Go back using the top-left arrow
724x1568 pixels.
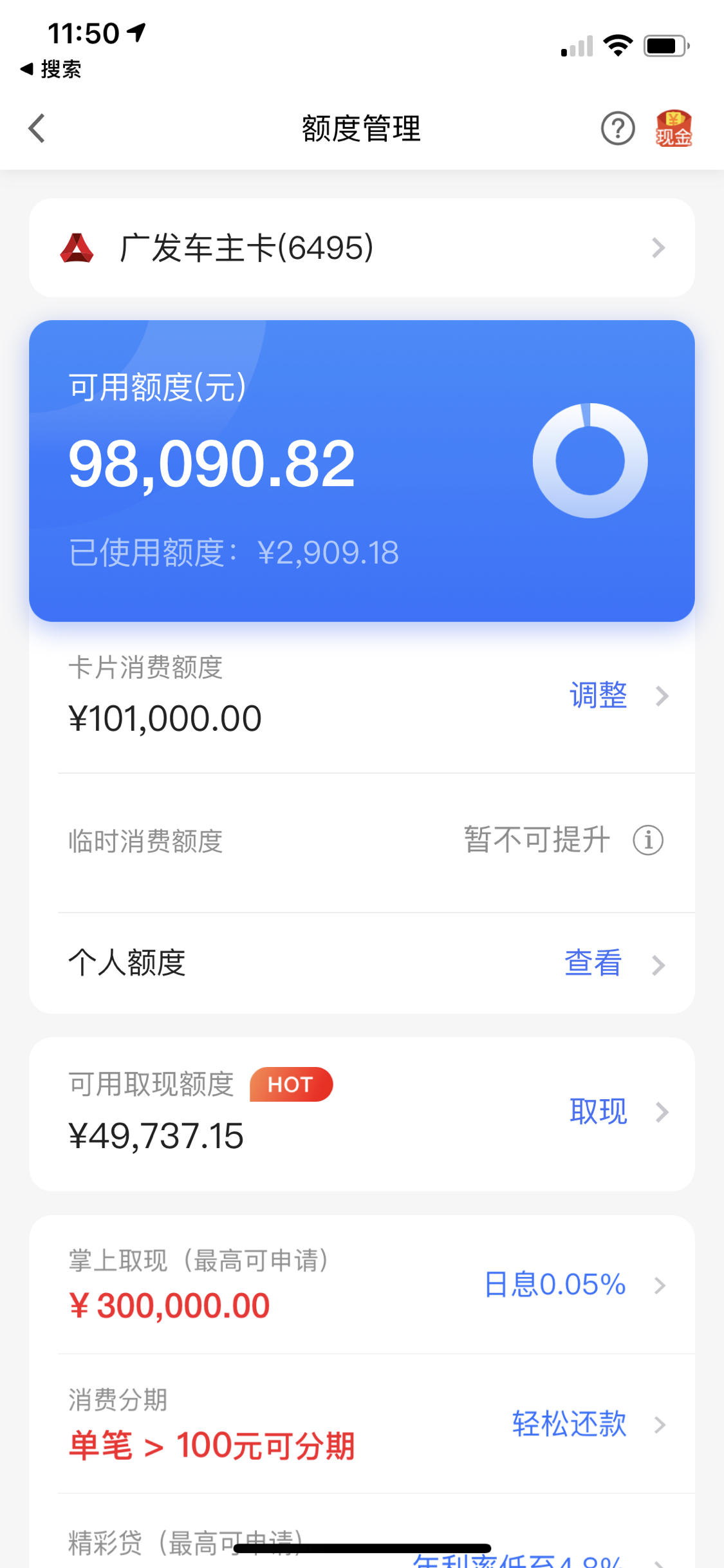tap(37, 128)
